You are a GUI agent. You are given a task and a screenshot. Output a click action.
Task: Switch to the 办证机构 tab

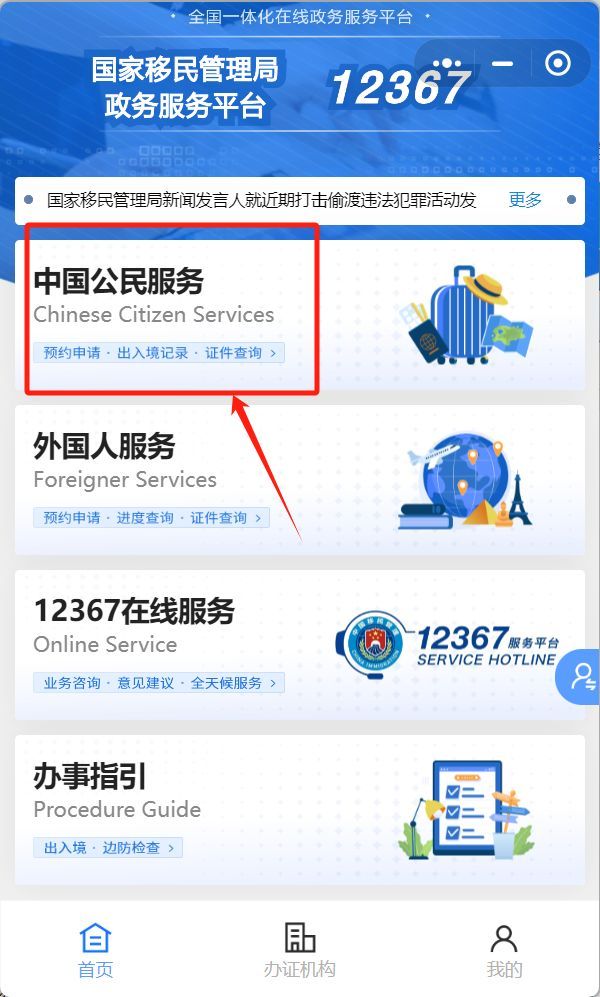(x=300, y=950)
